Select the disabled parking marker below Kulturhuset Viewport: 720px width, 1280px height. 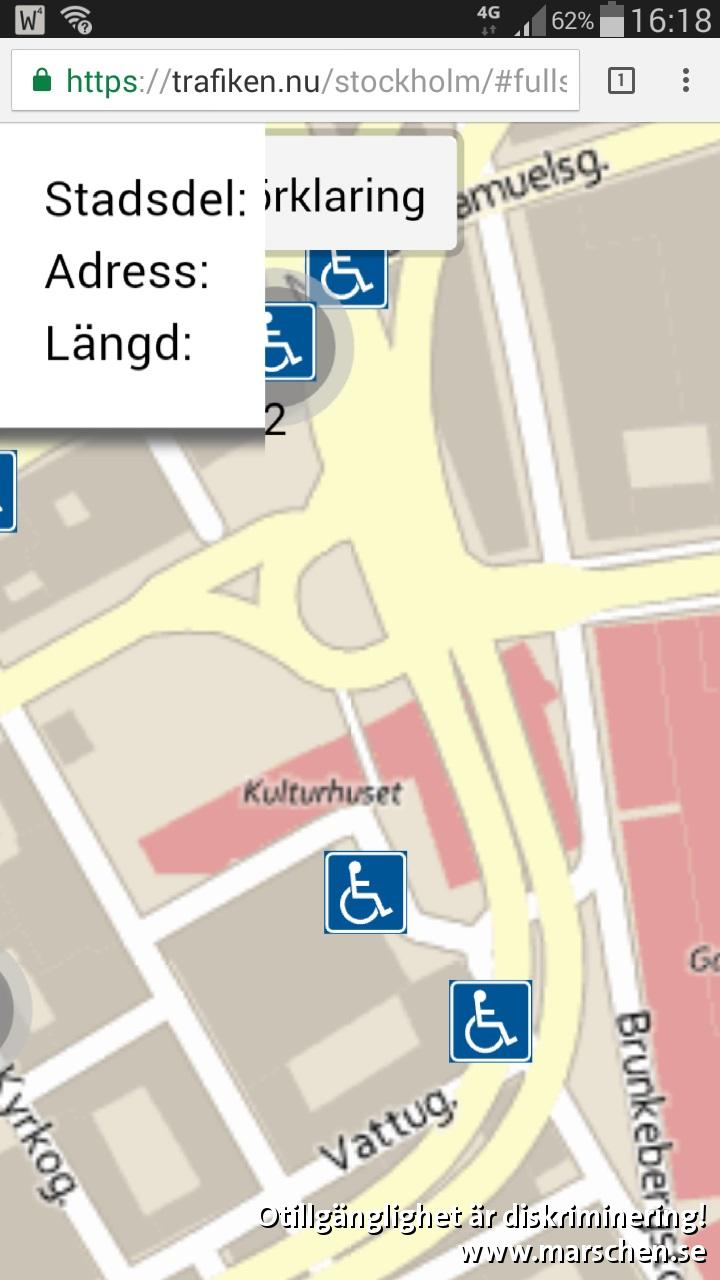[365, 892]
